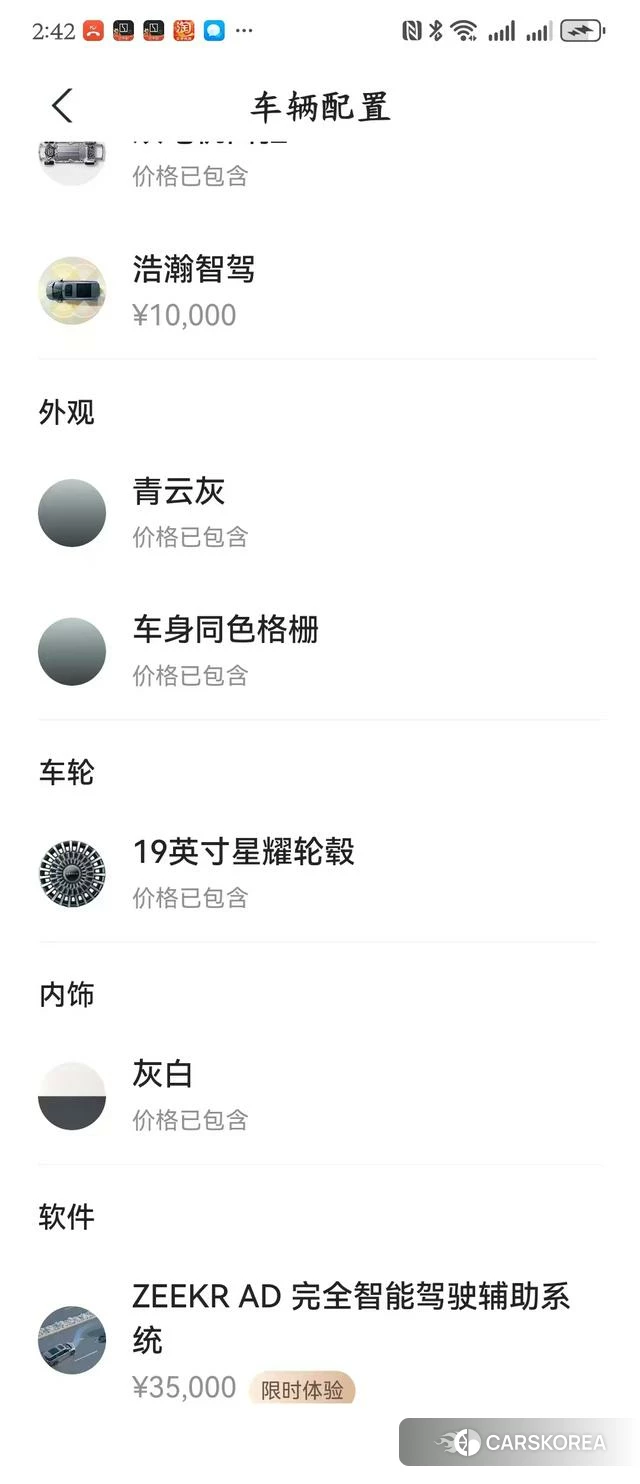The height and width of the screenshot is (1484, 640).
Task: Go back from the 车辆配置 page
Action: (x=62, y=106)
